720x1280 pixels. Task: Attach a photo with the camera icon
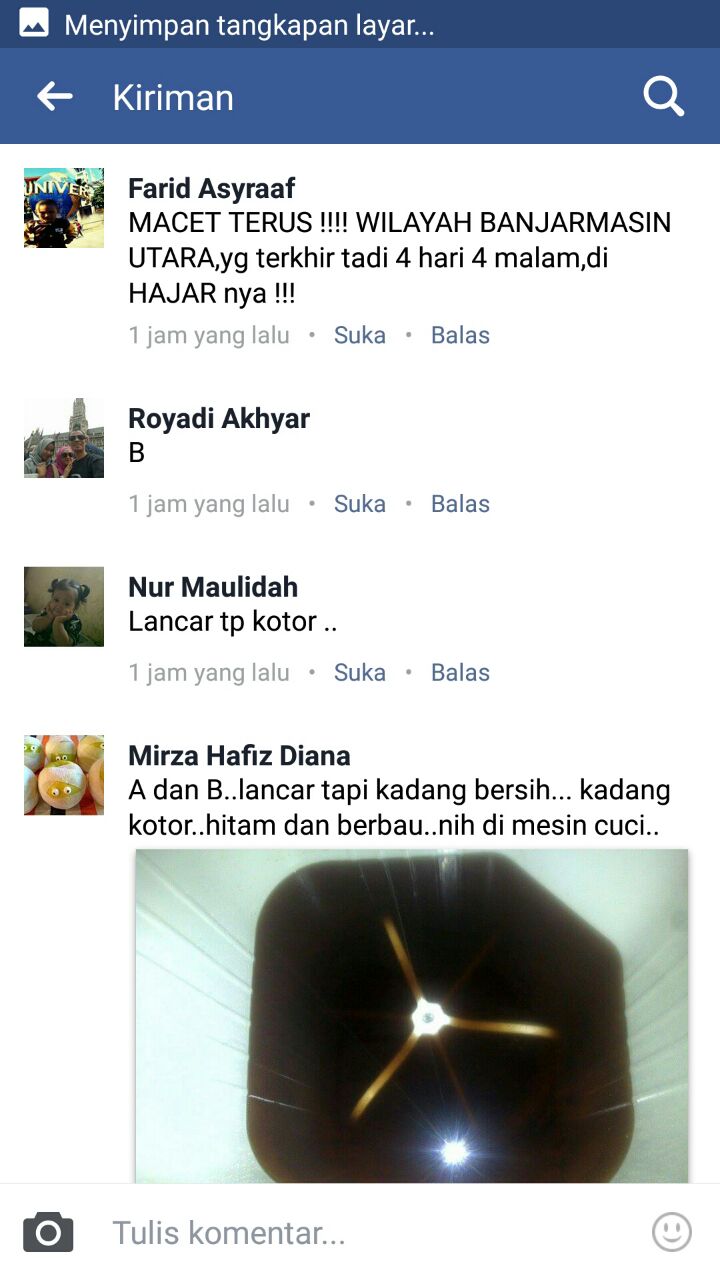pos(48,1232)
